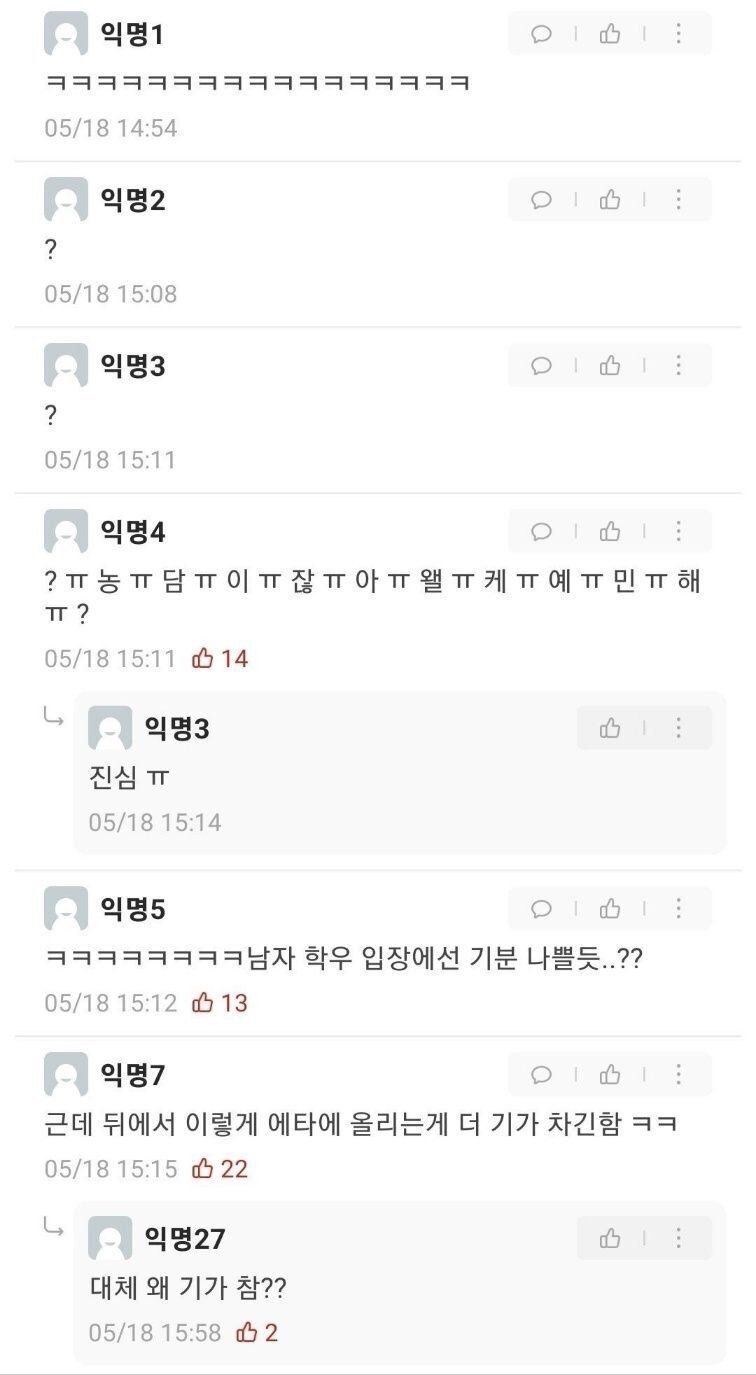Like 익명27's reply
Image resolution: width=756 pixels, height=1375 pixels.
[x=610, y=1239]
